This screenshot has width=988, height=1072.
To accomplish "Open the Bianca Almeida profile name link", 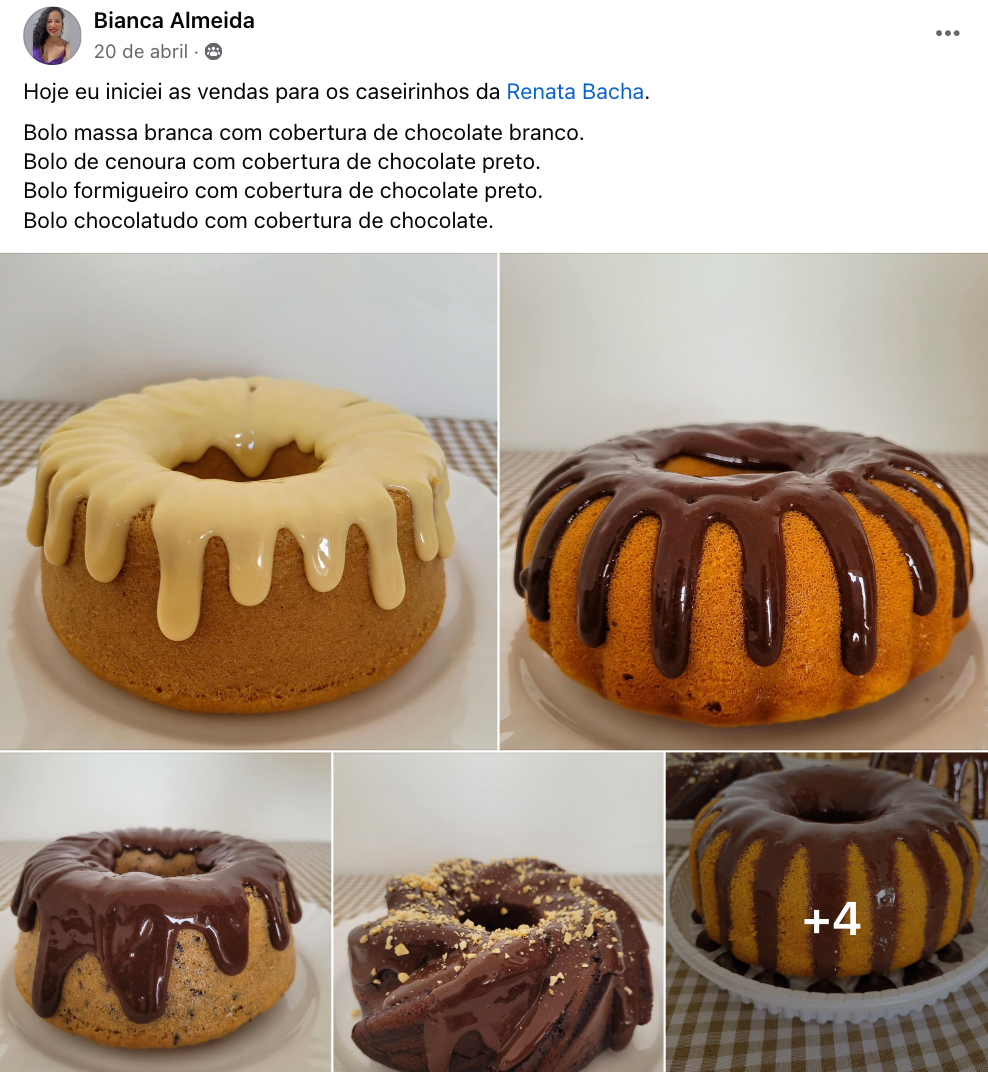I will 174,21.
